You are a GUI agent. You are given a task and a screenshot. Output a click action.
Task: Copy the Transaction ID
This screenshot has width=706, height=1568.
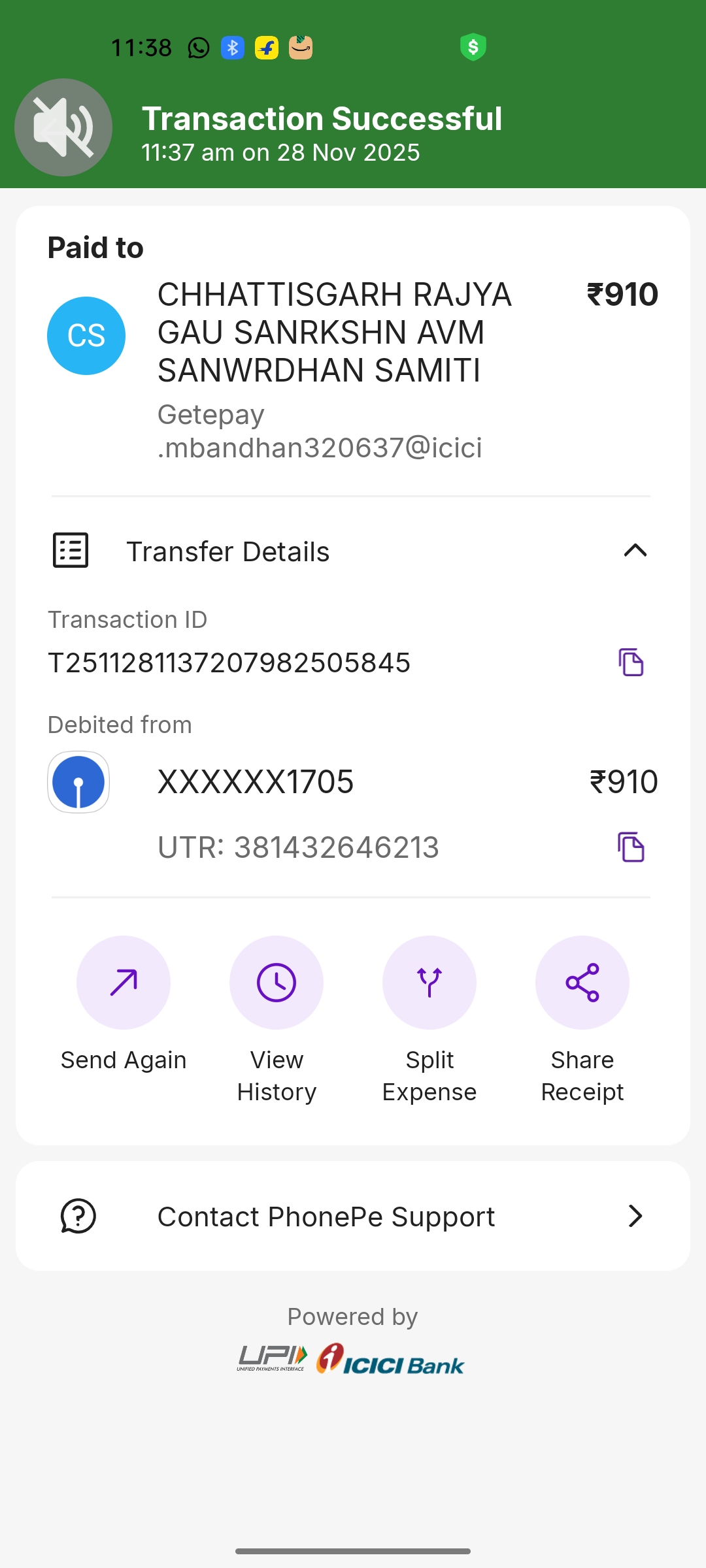coord(631,662)
